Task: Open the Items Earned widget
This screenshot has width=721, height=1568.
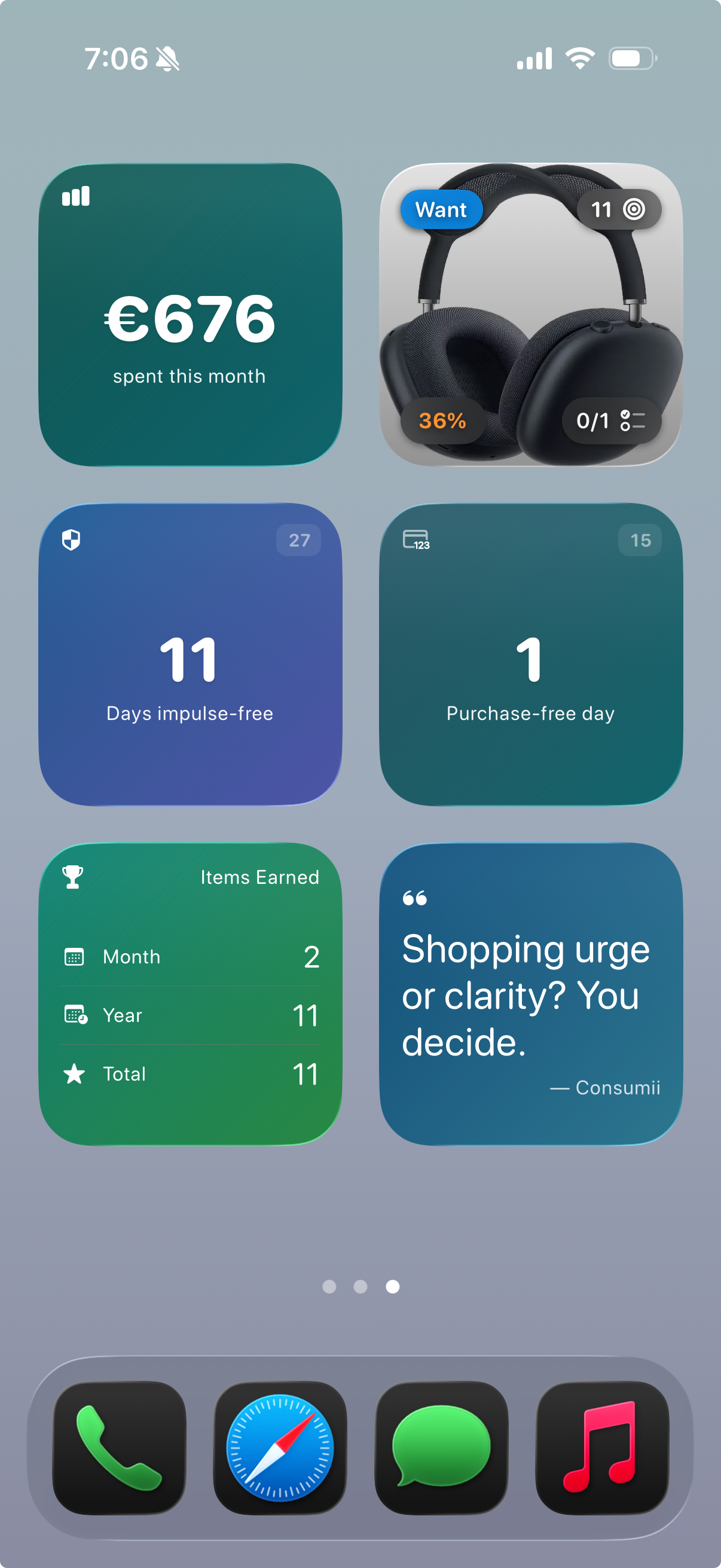Action: tap(190, 994)
